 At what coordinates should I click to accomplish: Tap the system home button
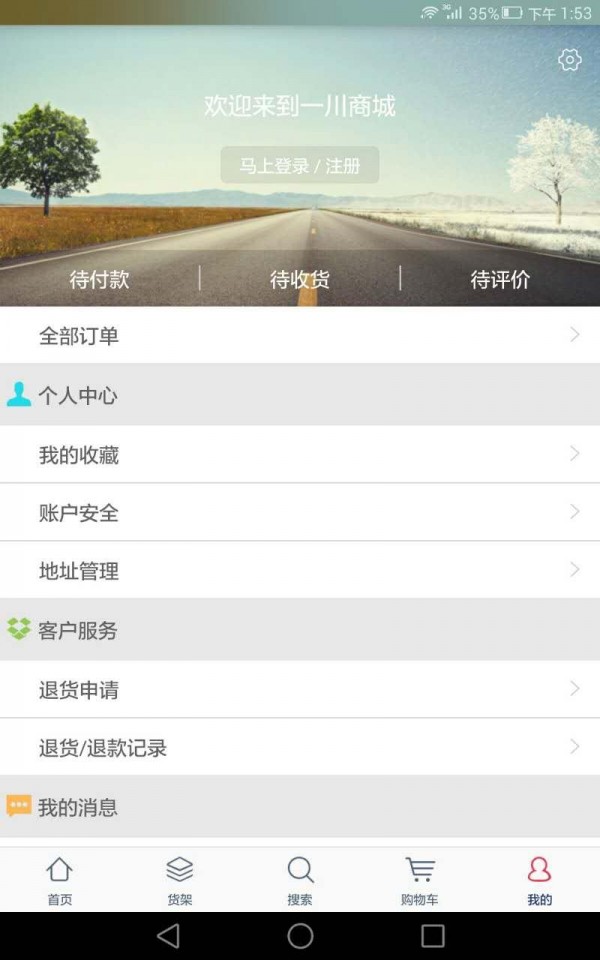300,936
